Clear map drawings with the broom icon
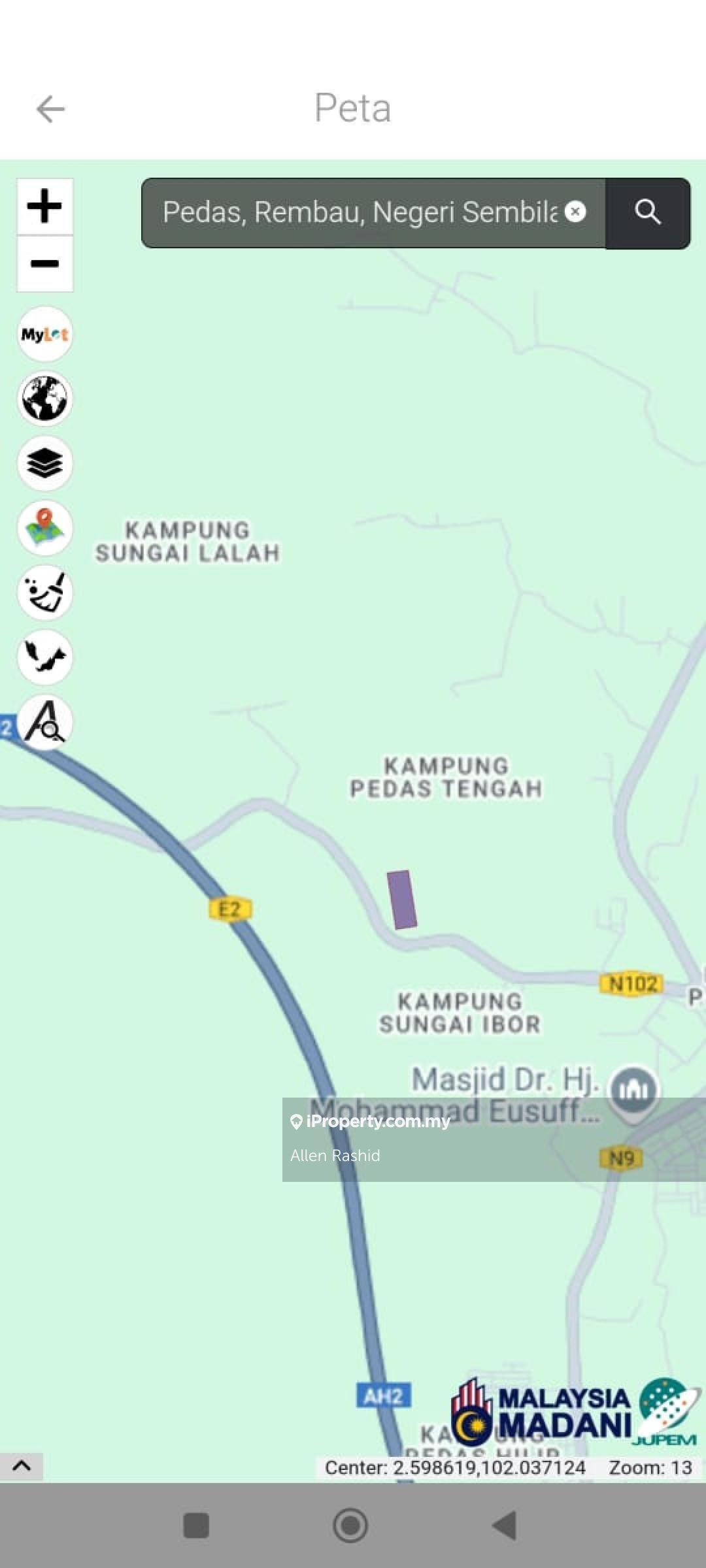This screenshot has width=706, height=1568. tap(44, 593)
